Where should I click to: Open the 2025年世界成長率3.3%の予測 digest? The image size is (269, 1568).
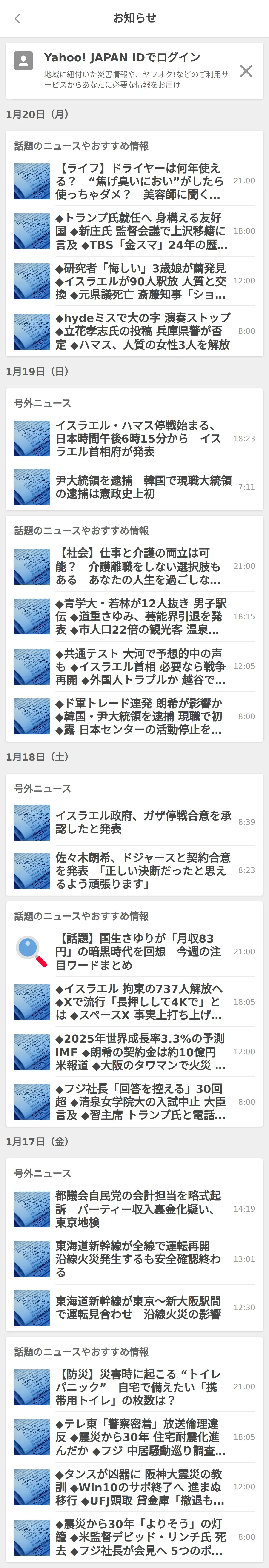pos(140,1052)
